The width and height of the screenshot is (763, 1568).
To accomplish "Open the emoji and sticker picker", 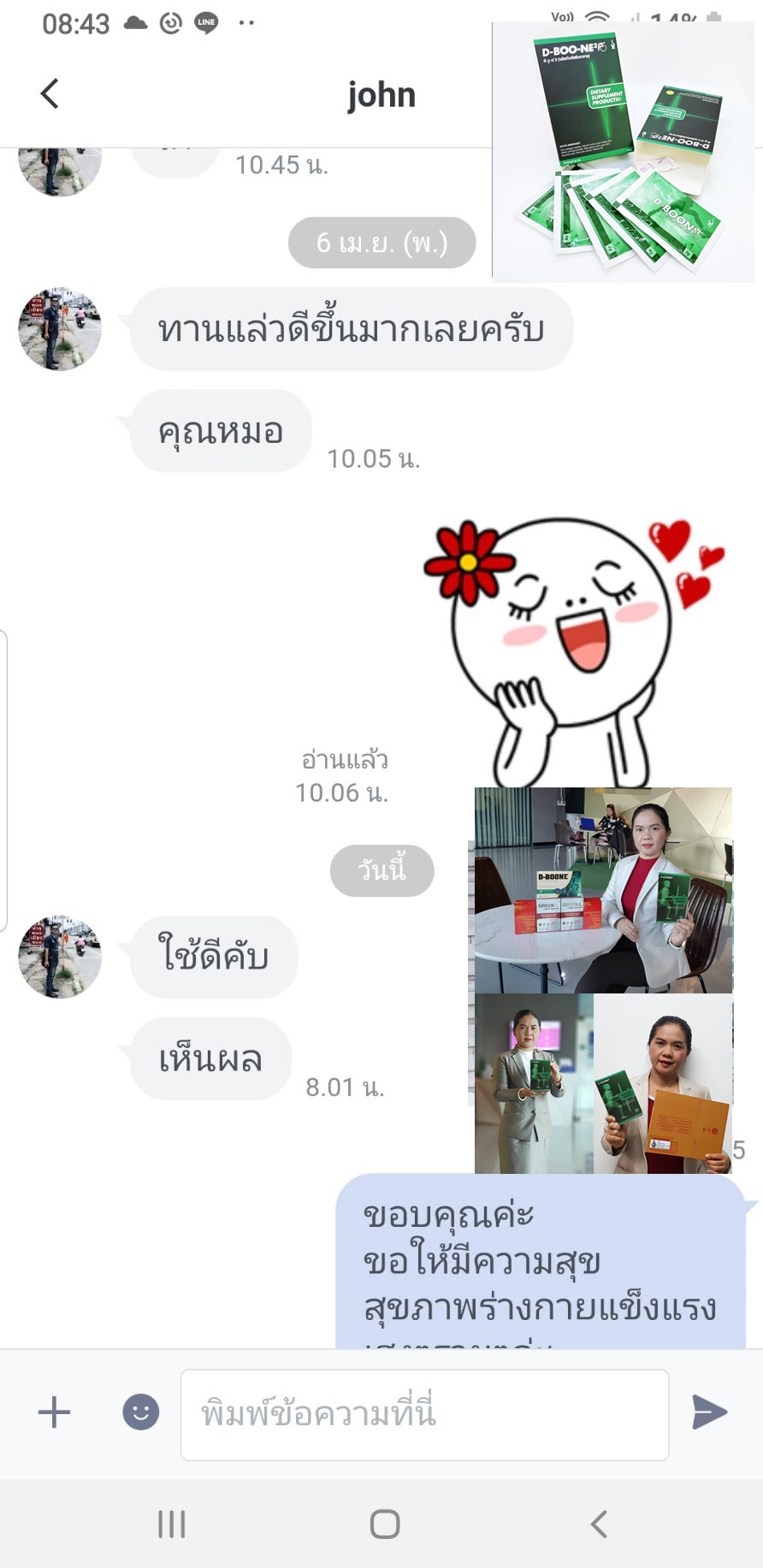I will pyautogui.click(x=140, y=1412).
